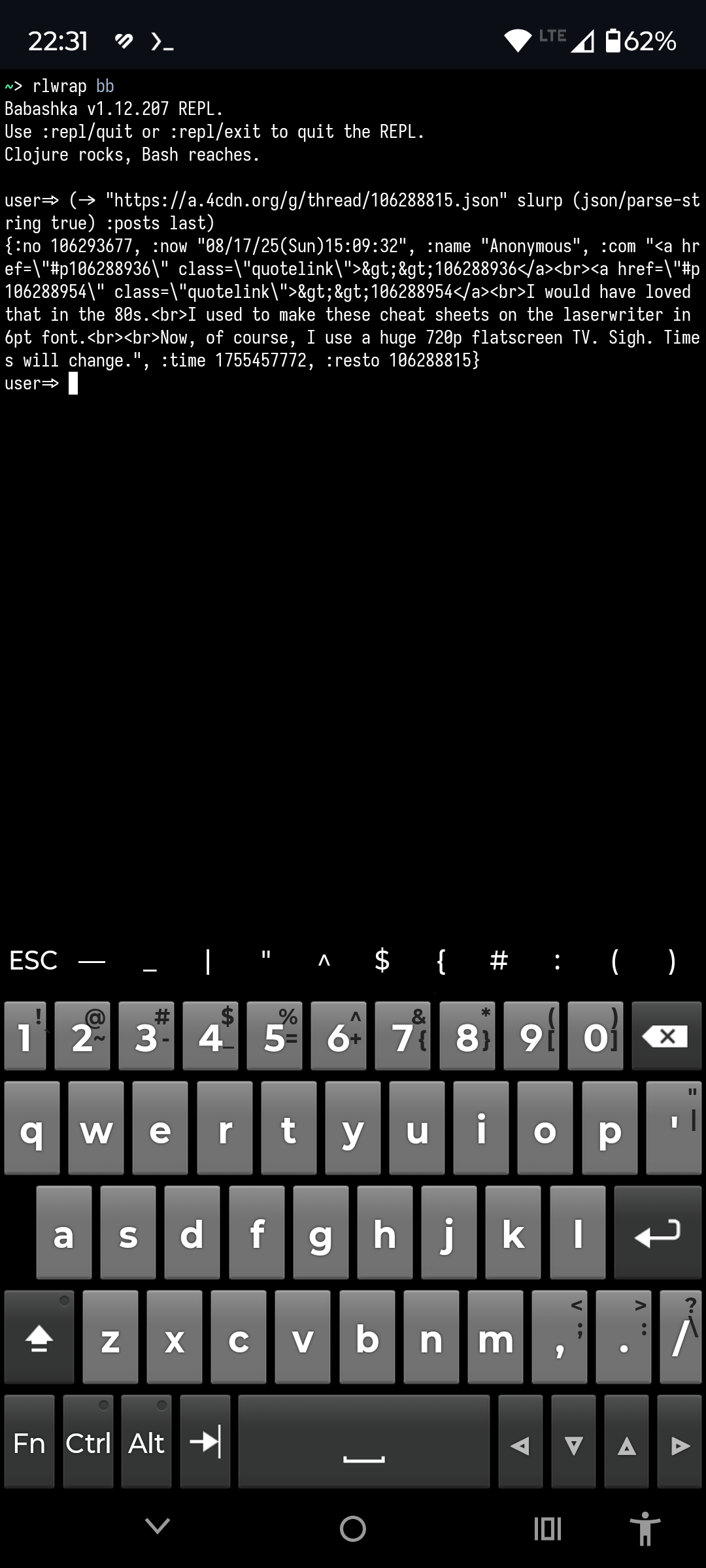Viewport: 706px width, 1568px height.
Task: Tap the double quote extra key
Action: point(266,961)
